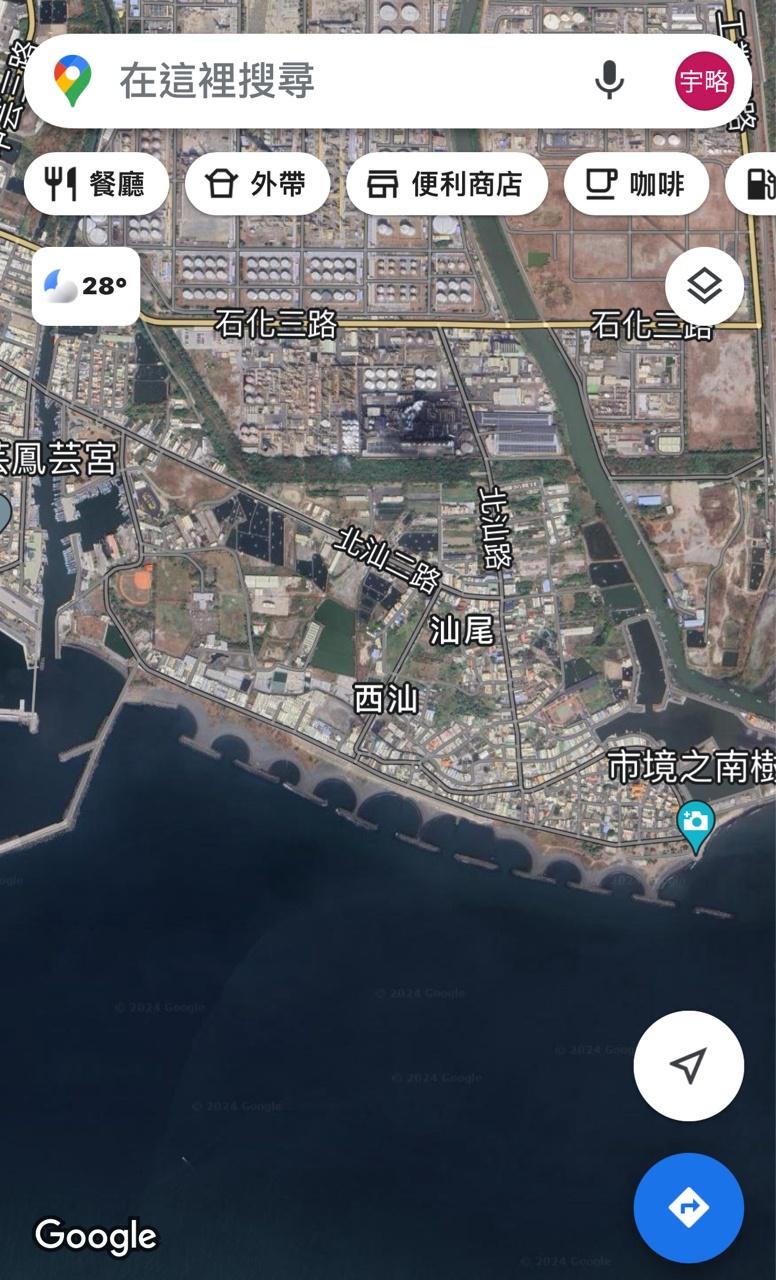Select the gas station chip
776x1280 pixels.
pos(758,184)
